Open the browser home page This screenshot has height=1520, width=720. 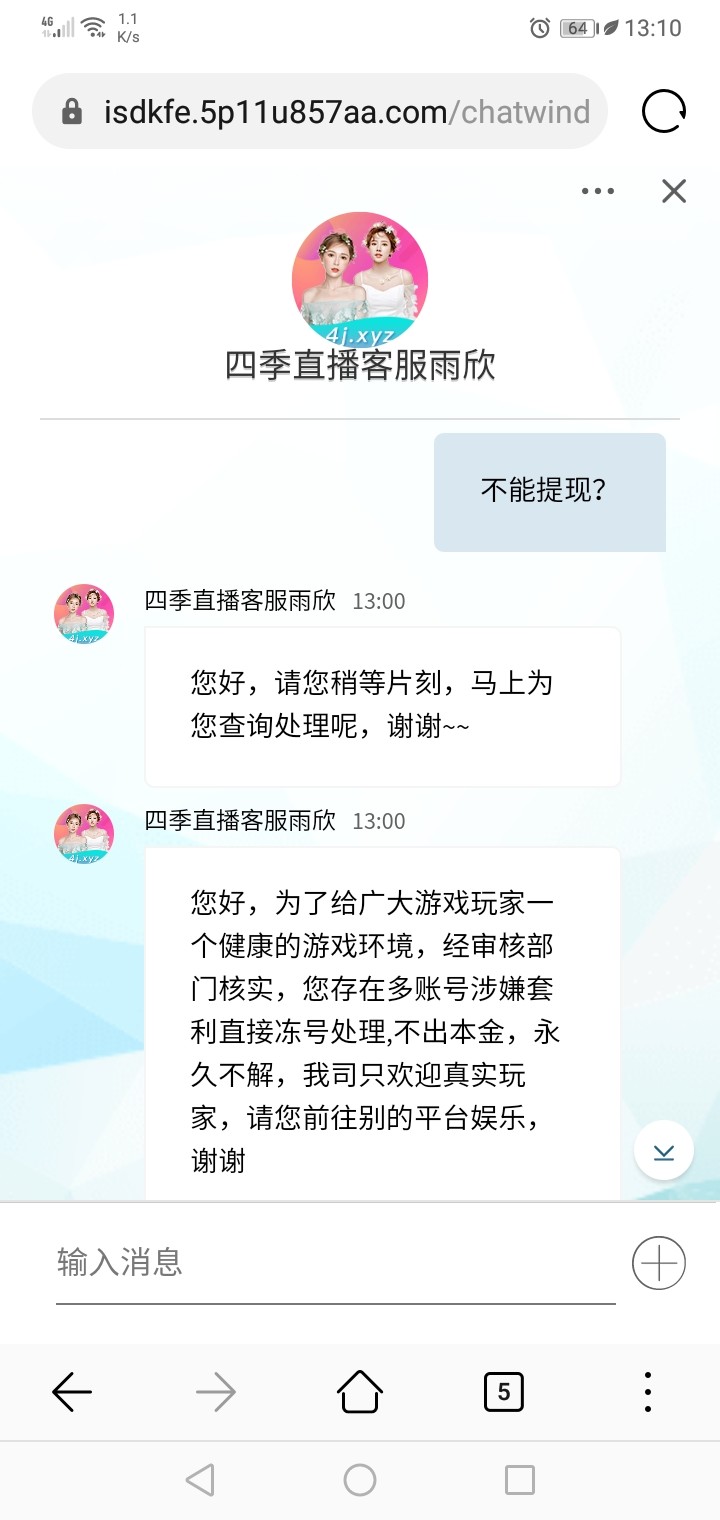pyautogui.click(x=360, y=1391)
